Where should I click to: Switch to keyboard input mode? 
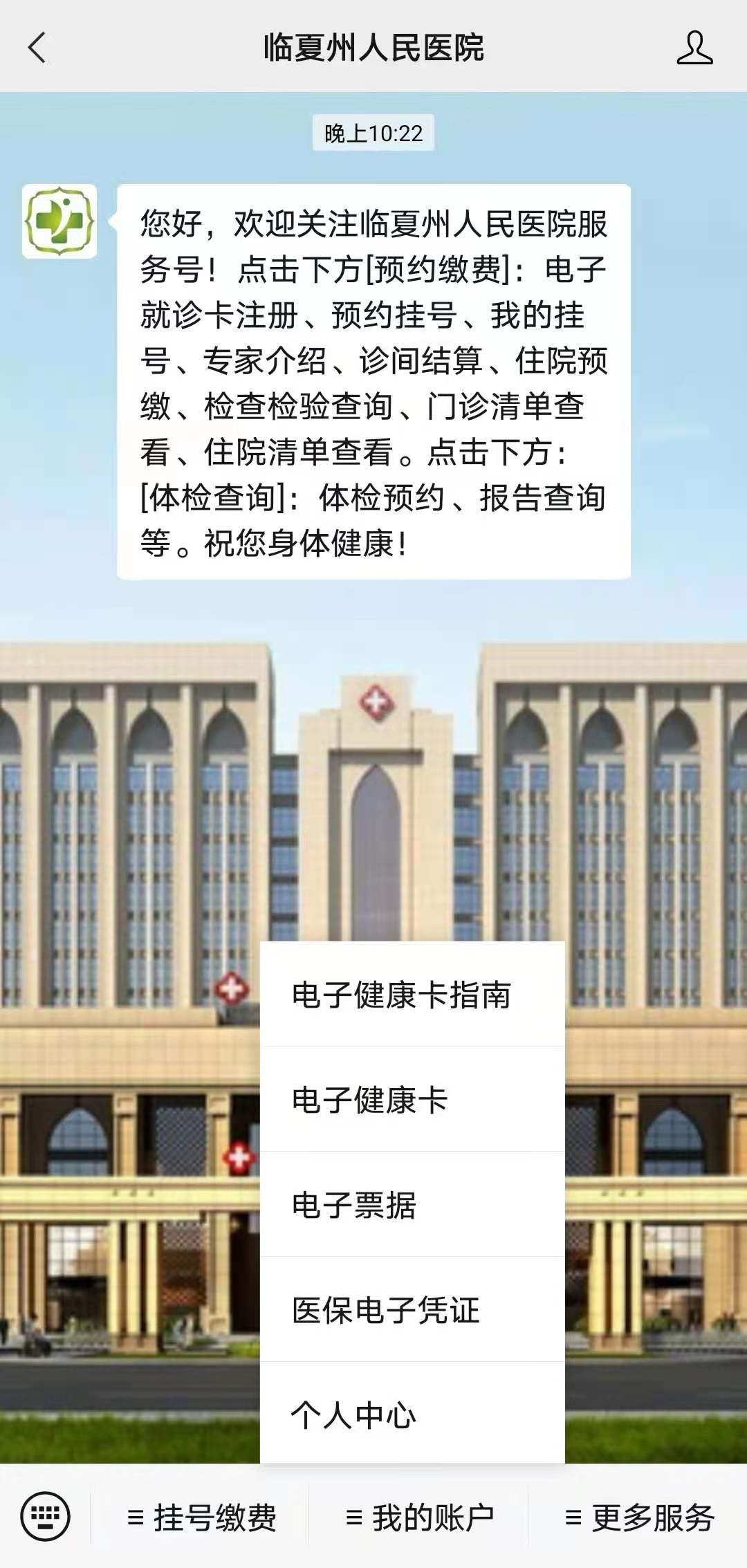coord(46,1516)
